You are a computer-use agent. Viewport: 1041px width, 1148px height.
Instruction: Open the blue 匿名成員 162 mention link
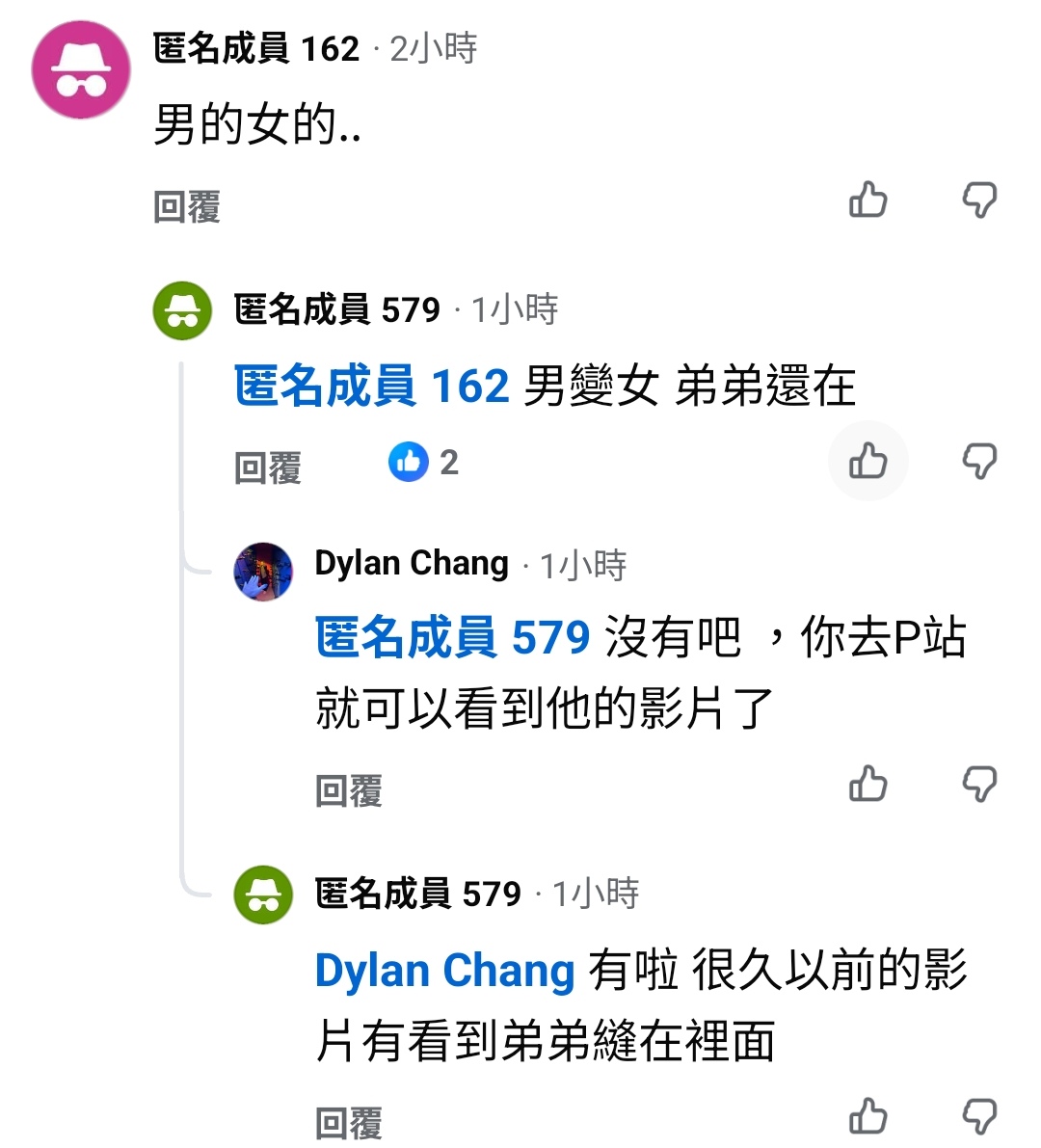[371, 387]
